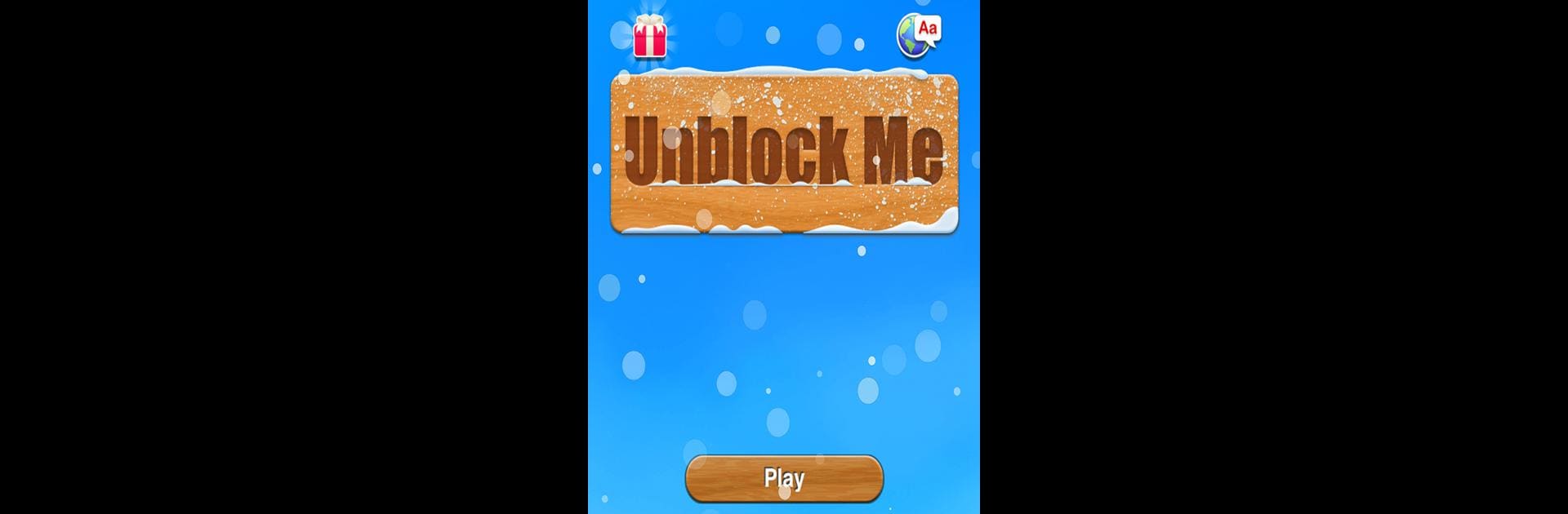
Task: Open the language selection globe
Action: tap(918, 37)
